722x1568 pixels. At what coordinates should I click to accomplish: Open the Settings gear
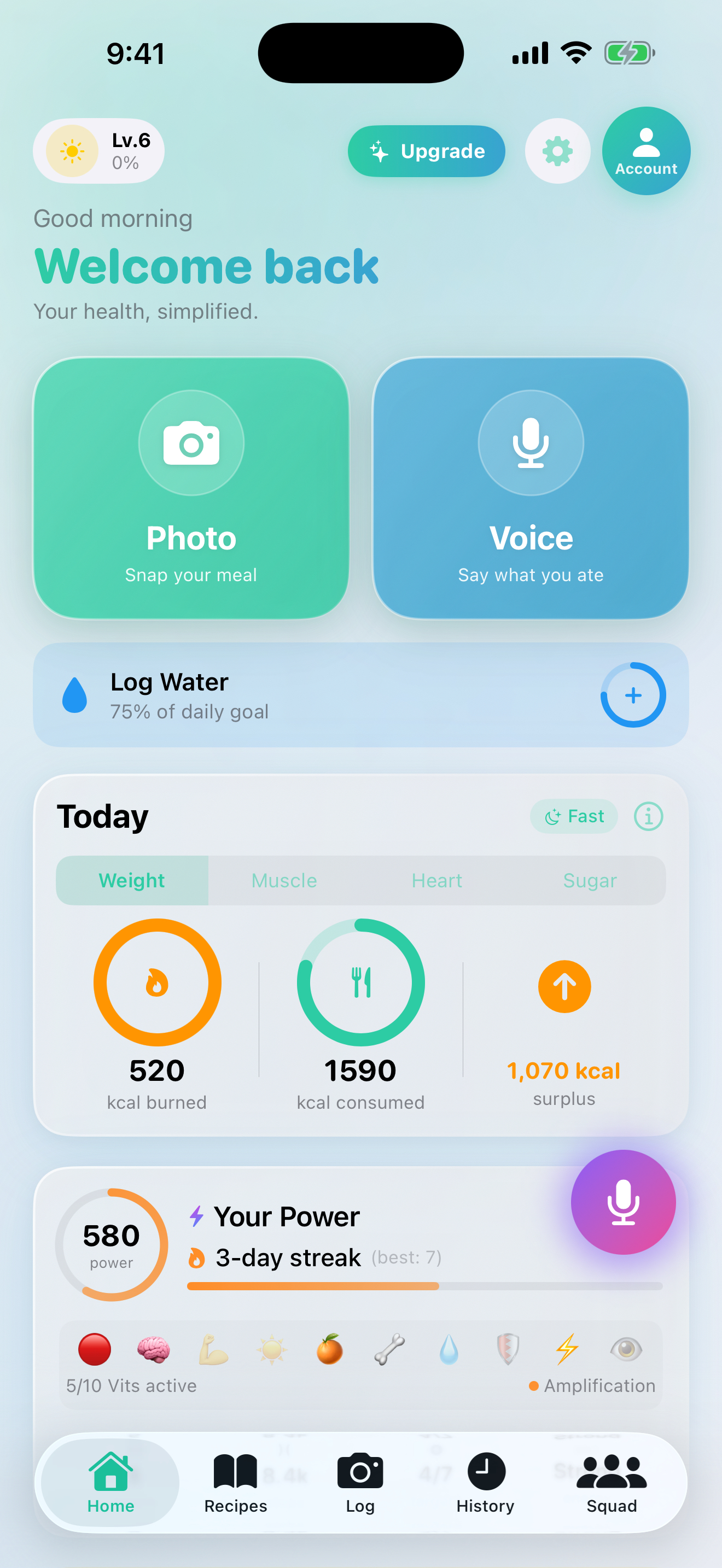tap(557, 151)
